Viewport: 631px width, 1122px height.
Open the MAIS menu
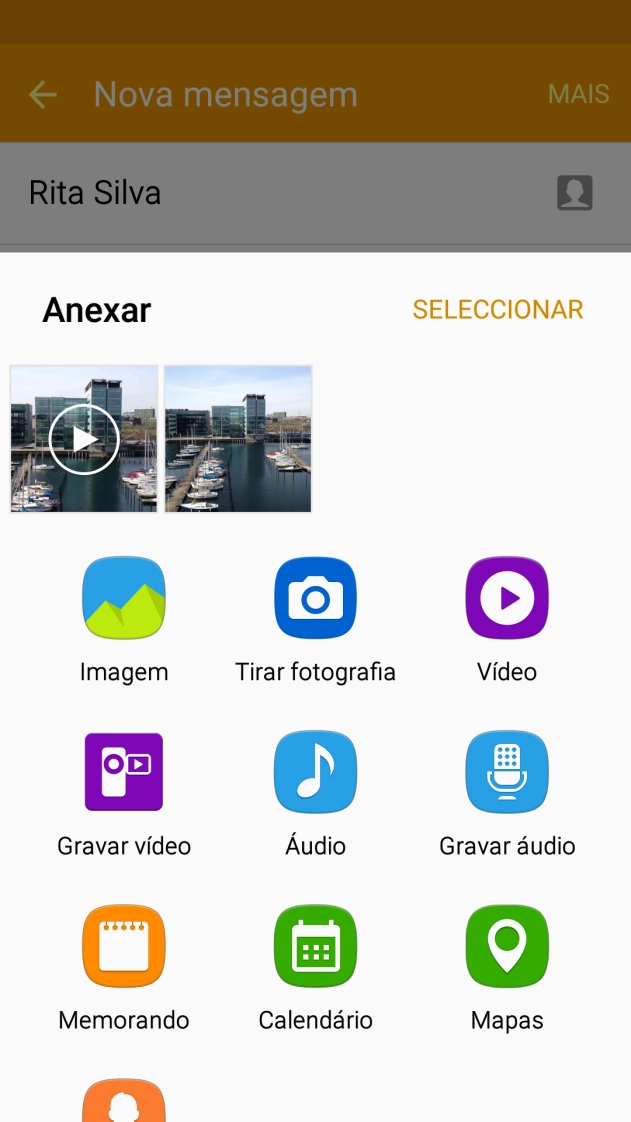[x=578, y=94]
